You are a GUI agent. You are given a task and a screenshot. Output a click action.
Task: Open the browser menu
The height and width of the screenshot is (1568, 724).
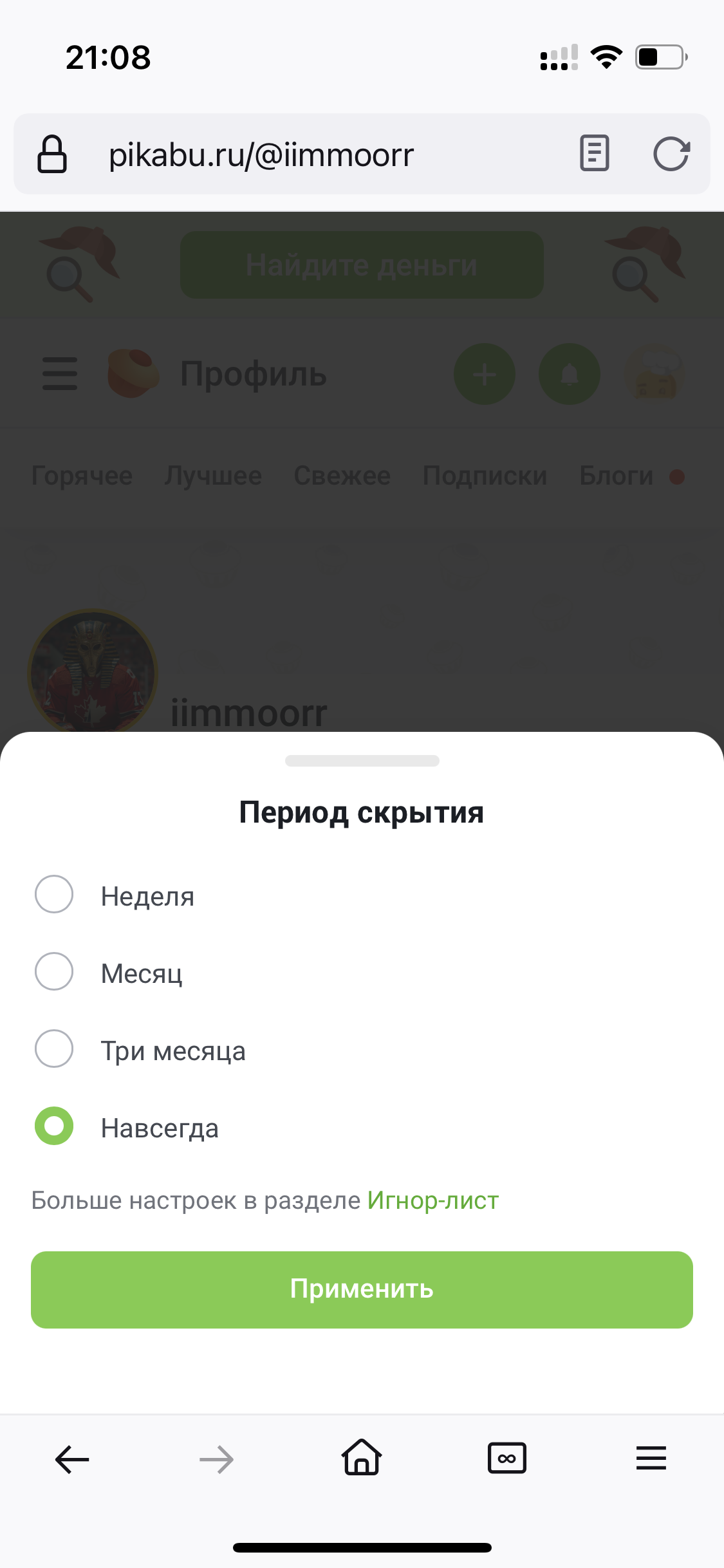(651, 1458)
